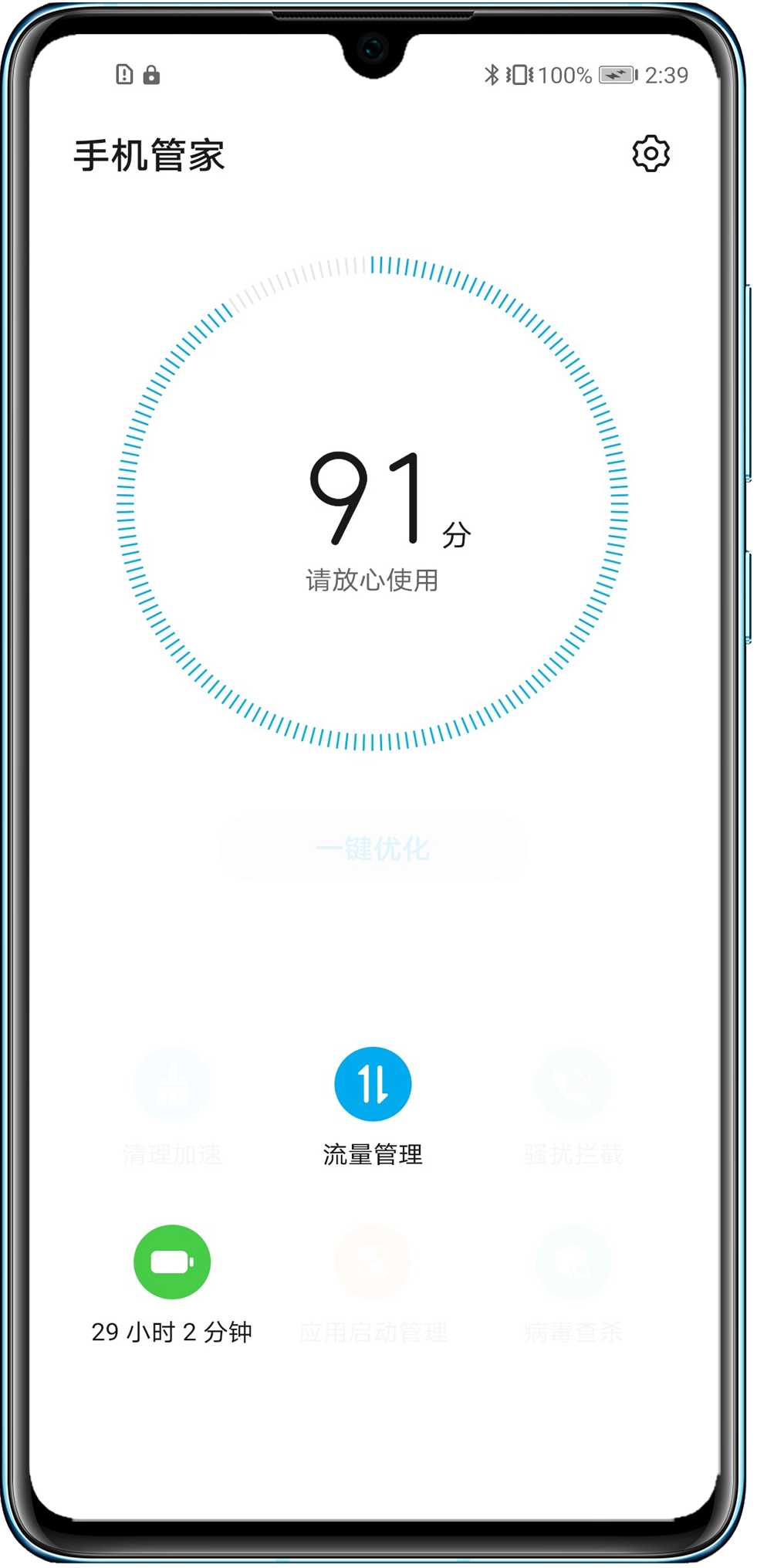Open 骚扰拦截 harassment blocking

[x=573, y=1084]
